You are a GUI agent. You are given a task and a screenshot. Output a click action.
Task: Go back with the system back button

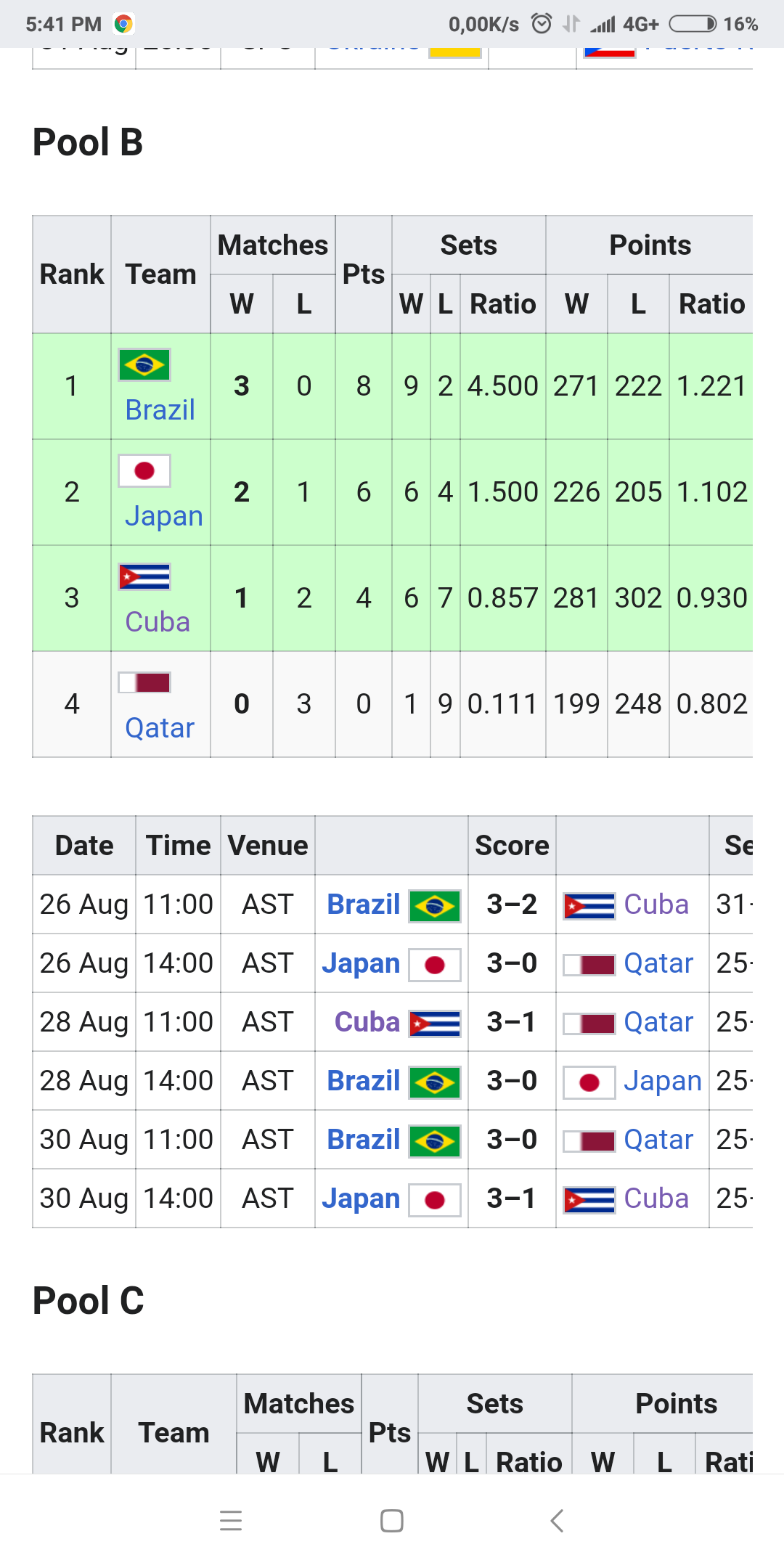coord(557,1520)
